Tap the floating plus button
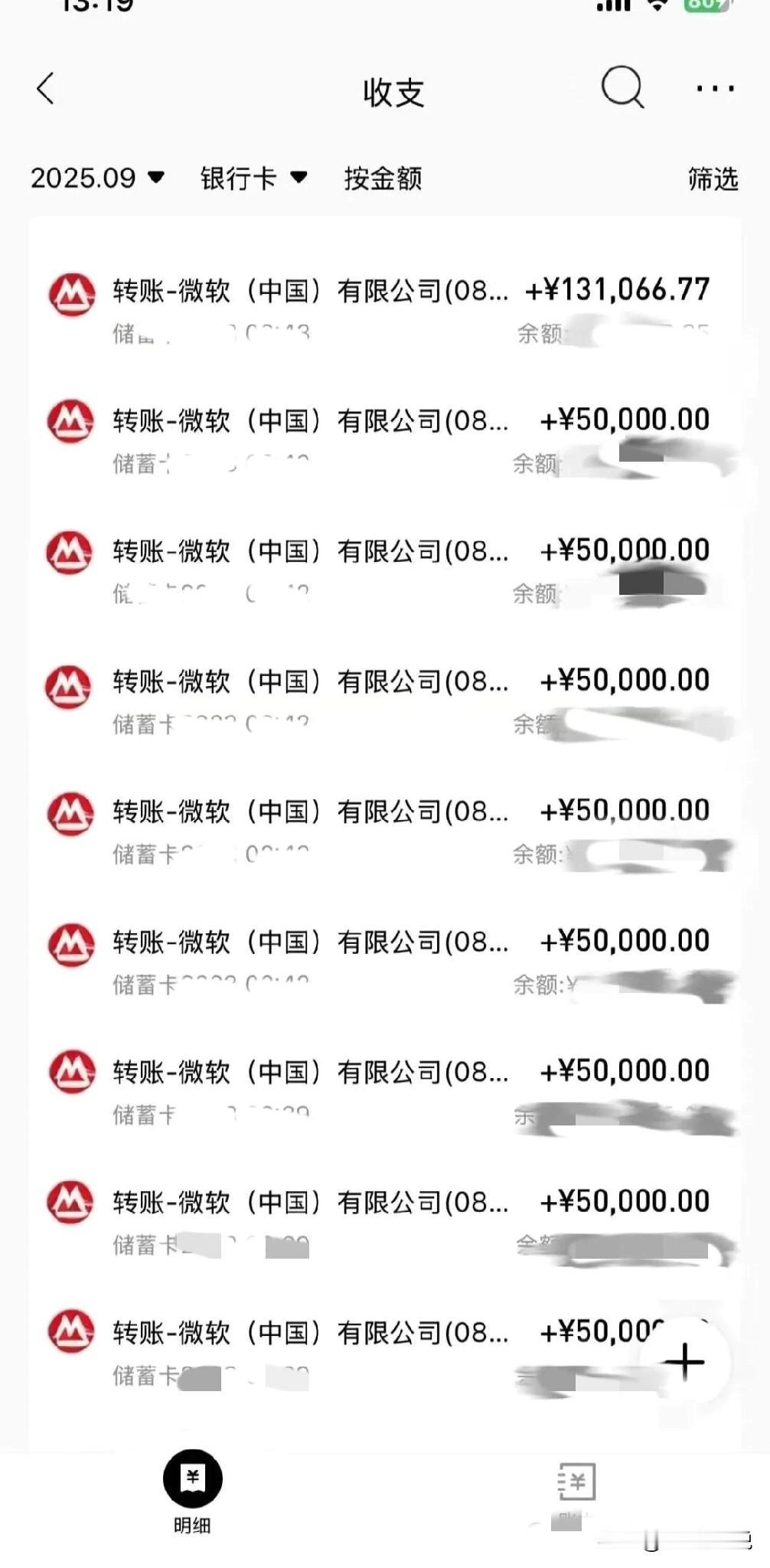770x1568 pixels. [684, 1362]
